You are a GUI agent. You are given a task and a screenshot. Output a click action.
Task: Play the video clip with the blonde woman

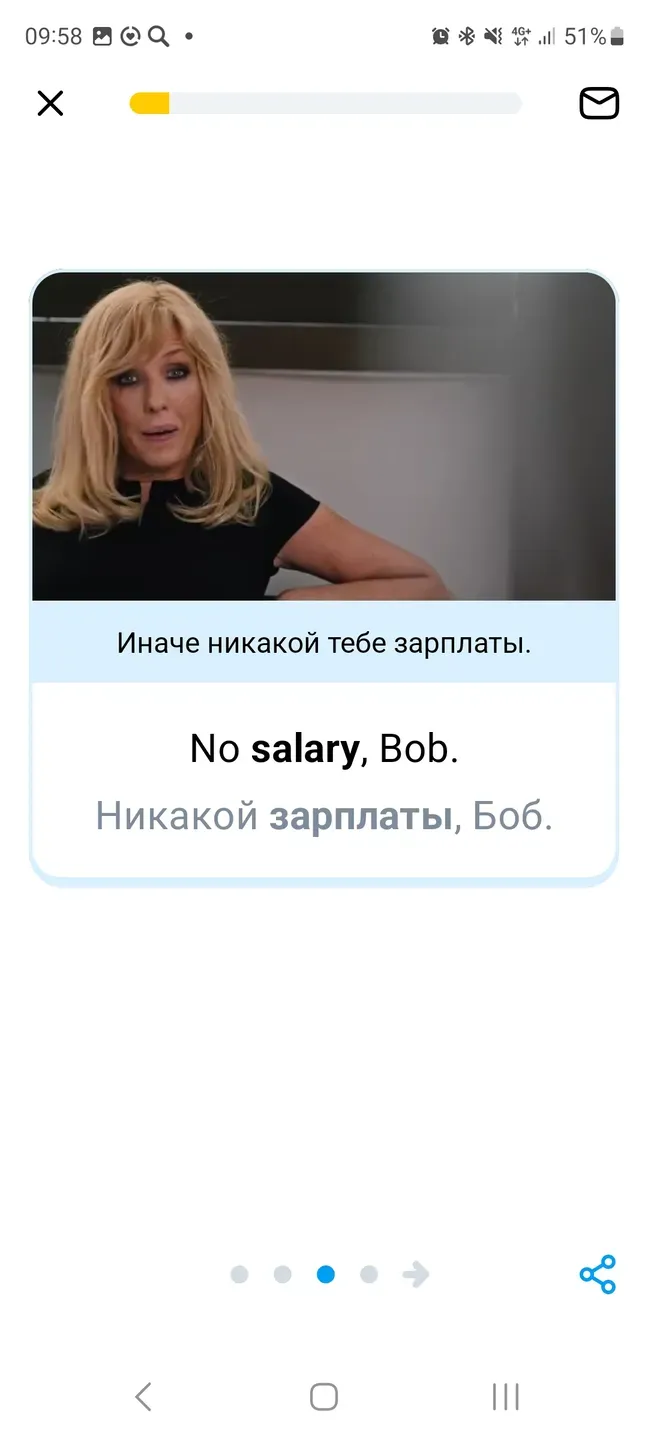324,437
